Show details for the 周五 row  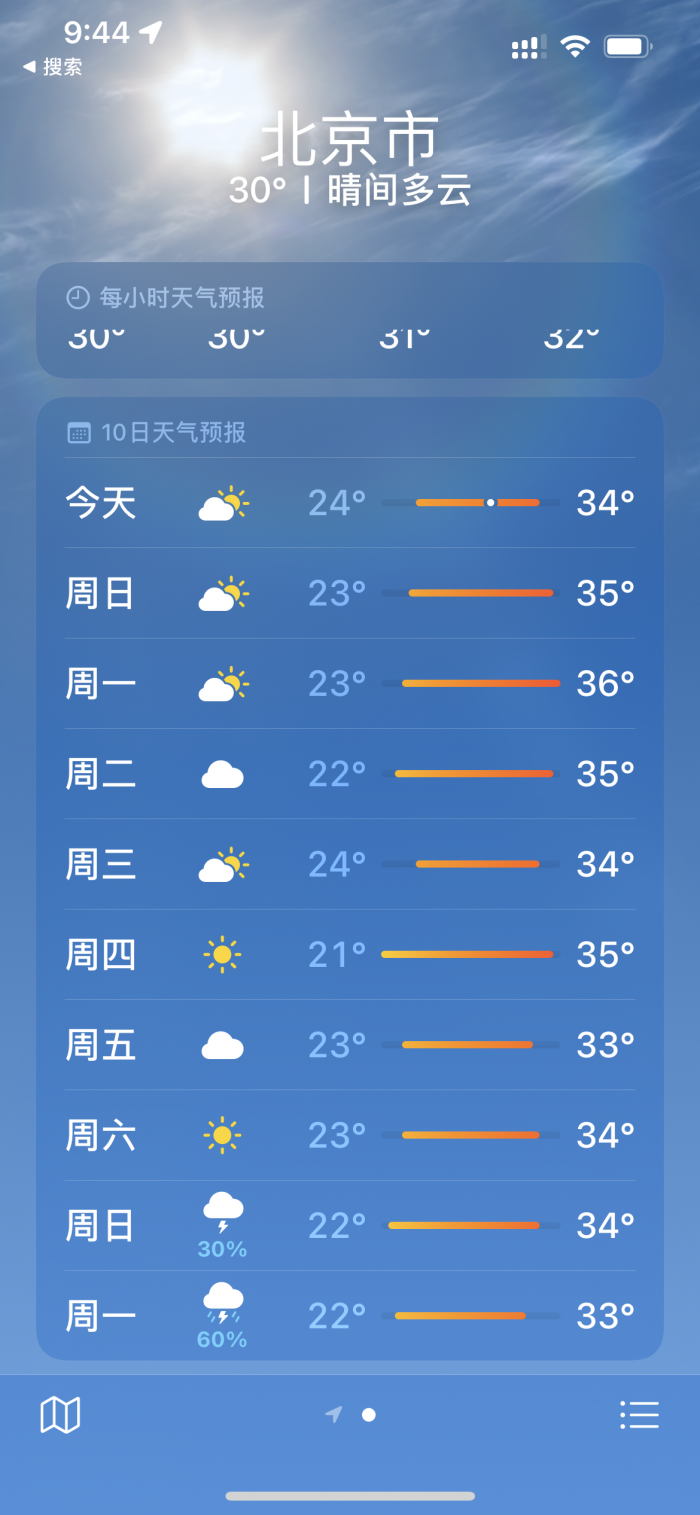350,1045
